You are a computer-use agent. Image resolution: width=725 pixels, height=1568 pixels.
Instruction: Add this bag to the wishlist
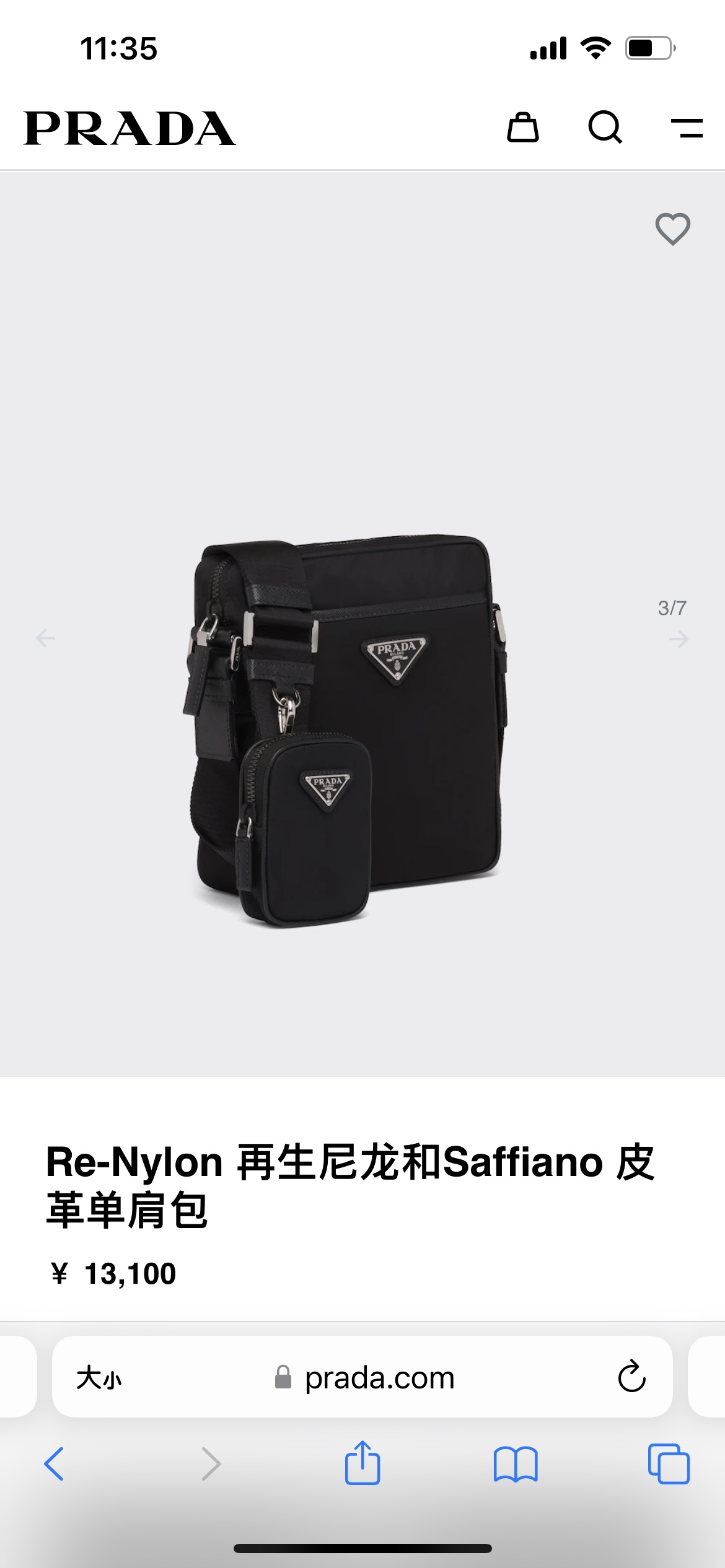click(673, 229)
